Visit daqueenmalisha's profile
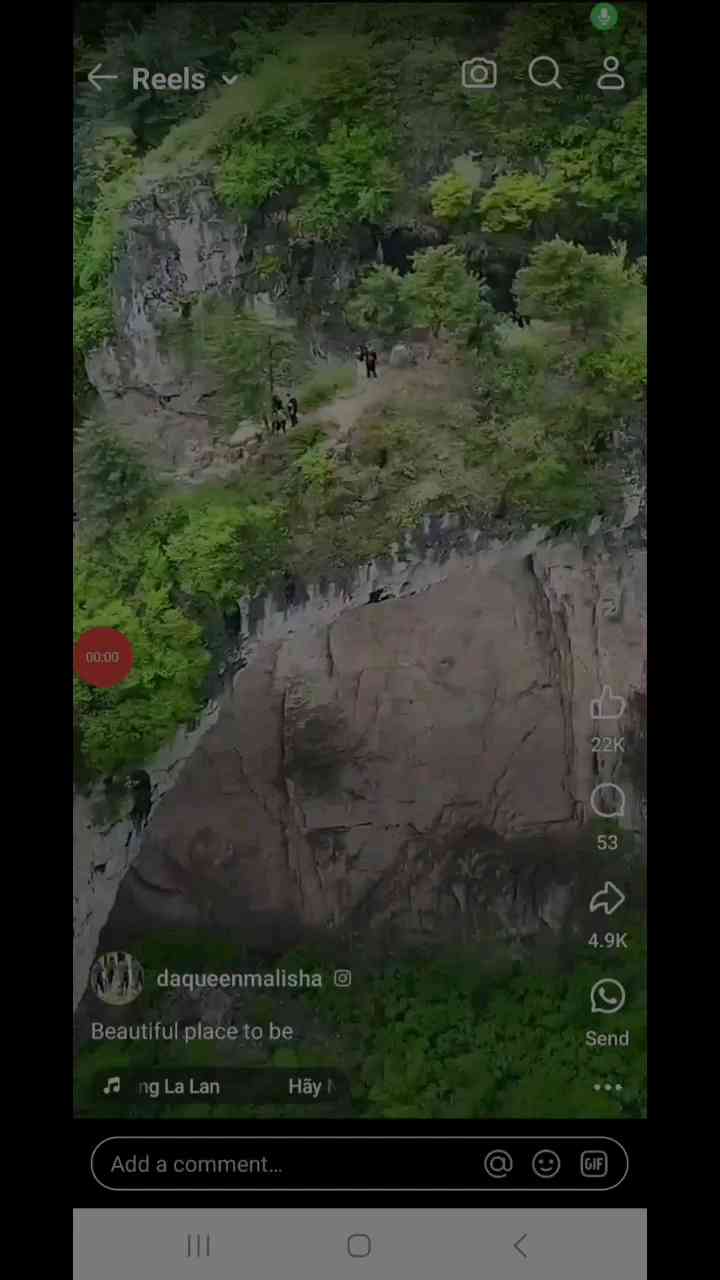This screenshot has height=1280, width=720. click(x=238, y=979)
